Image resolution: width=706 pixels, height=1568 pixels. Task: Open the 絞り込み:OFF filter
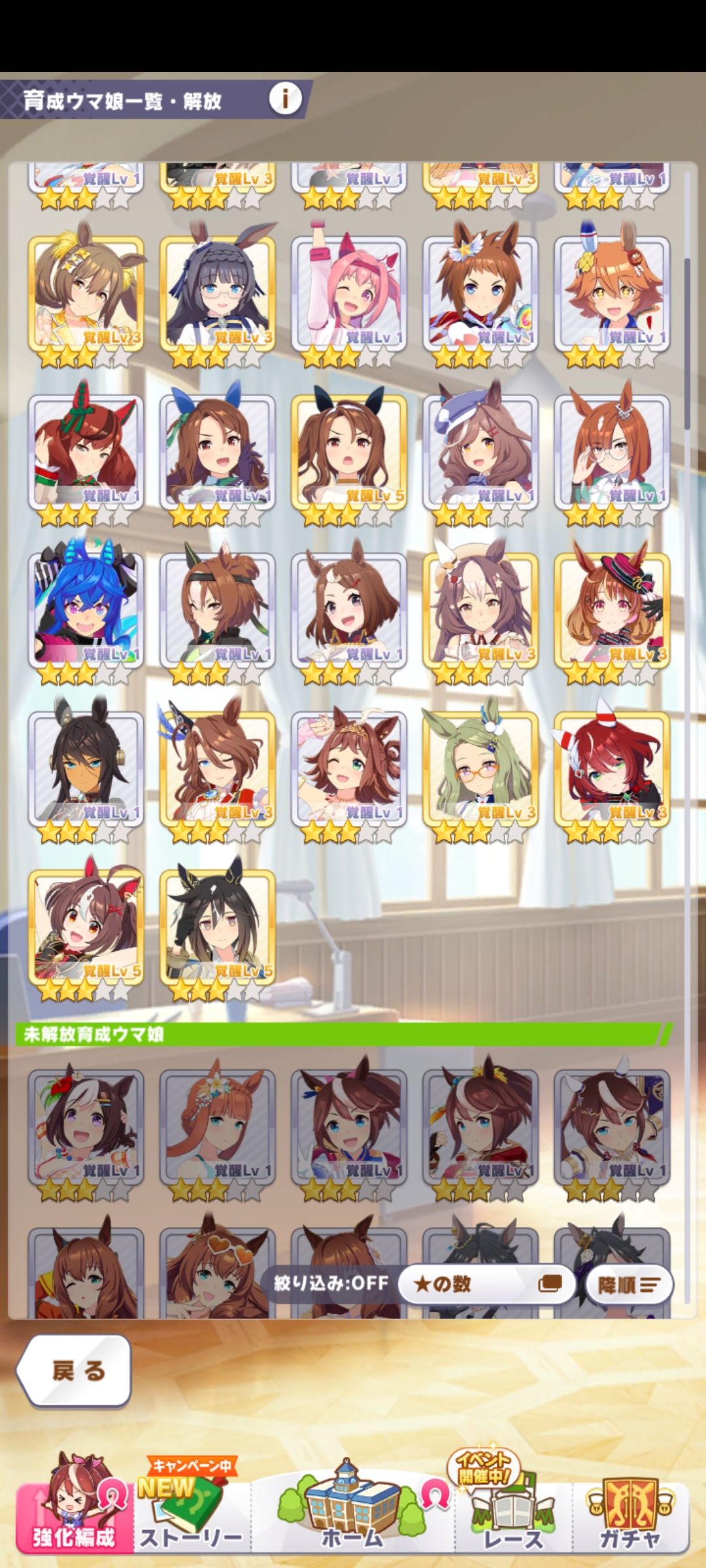(331, 1284)
